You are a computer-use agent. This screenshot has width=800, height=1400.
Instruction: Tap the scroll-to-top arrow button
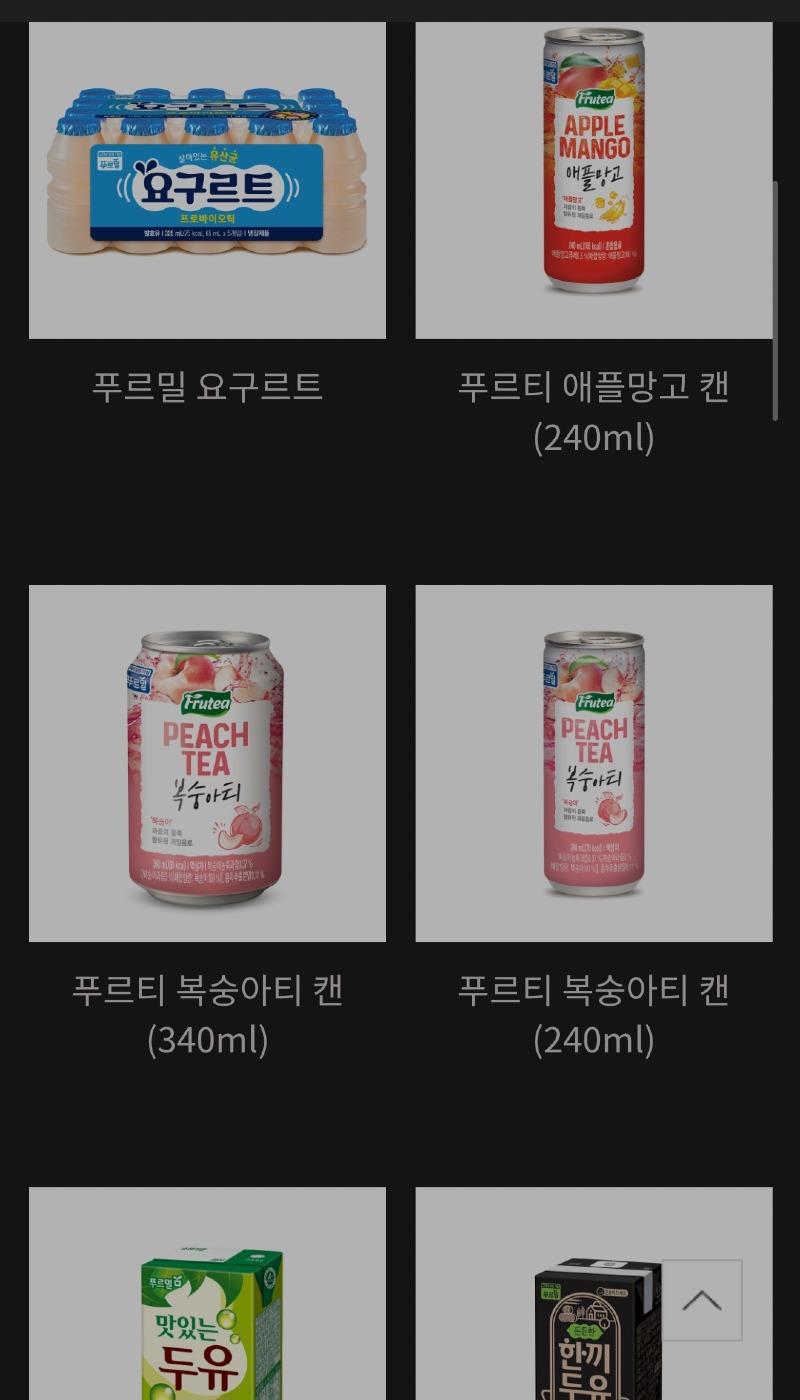(701, 1300)
